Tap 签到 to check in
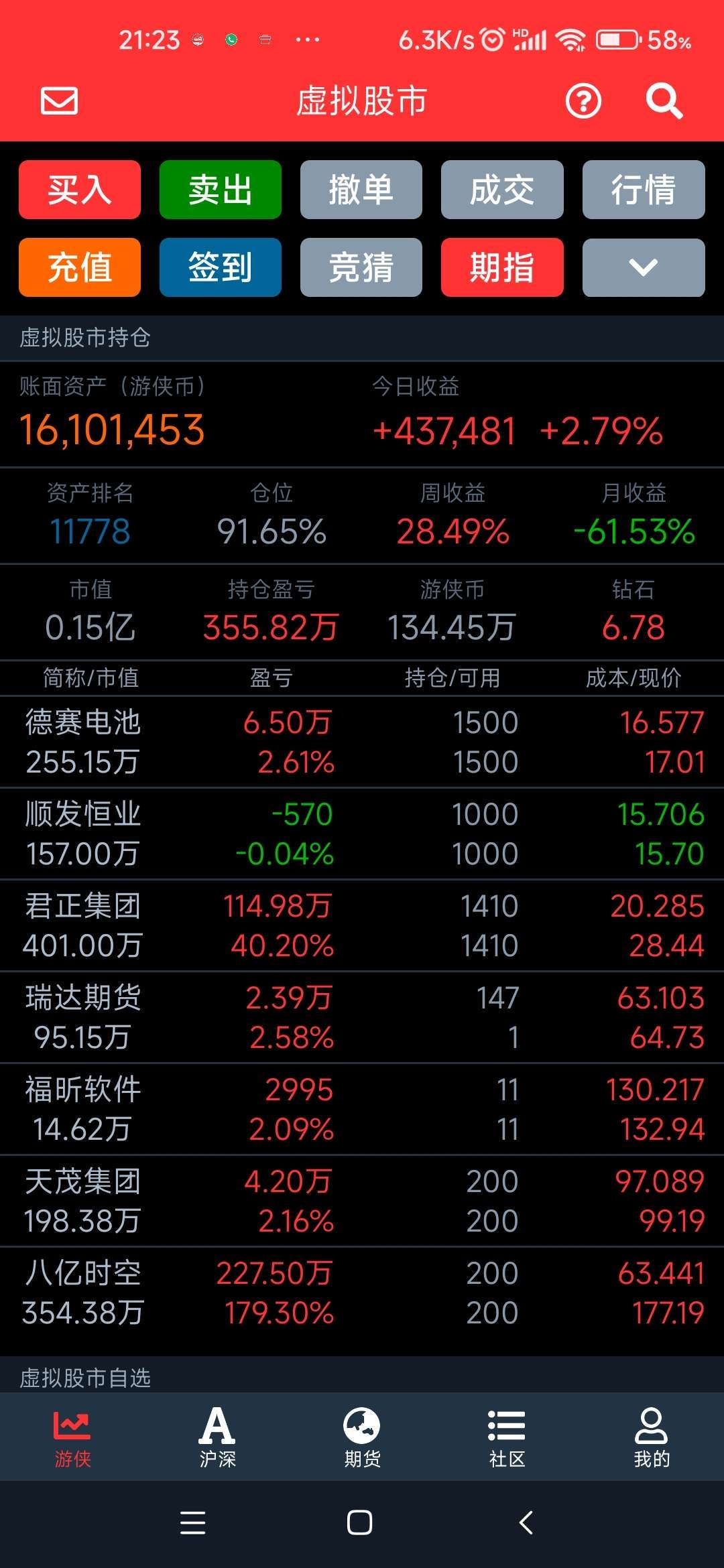Image resolution: width=724 pixels, height=1568 pixels. pyautogui.click(x=221, y=267)
